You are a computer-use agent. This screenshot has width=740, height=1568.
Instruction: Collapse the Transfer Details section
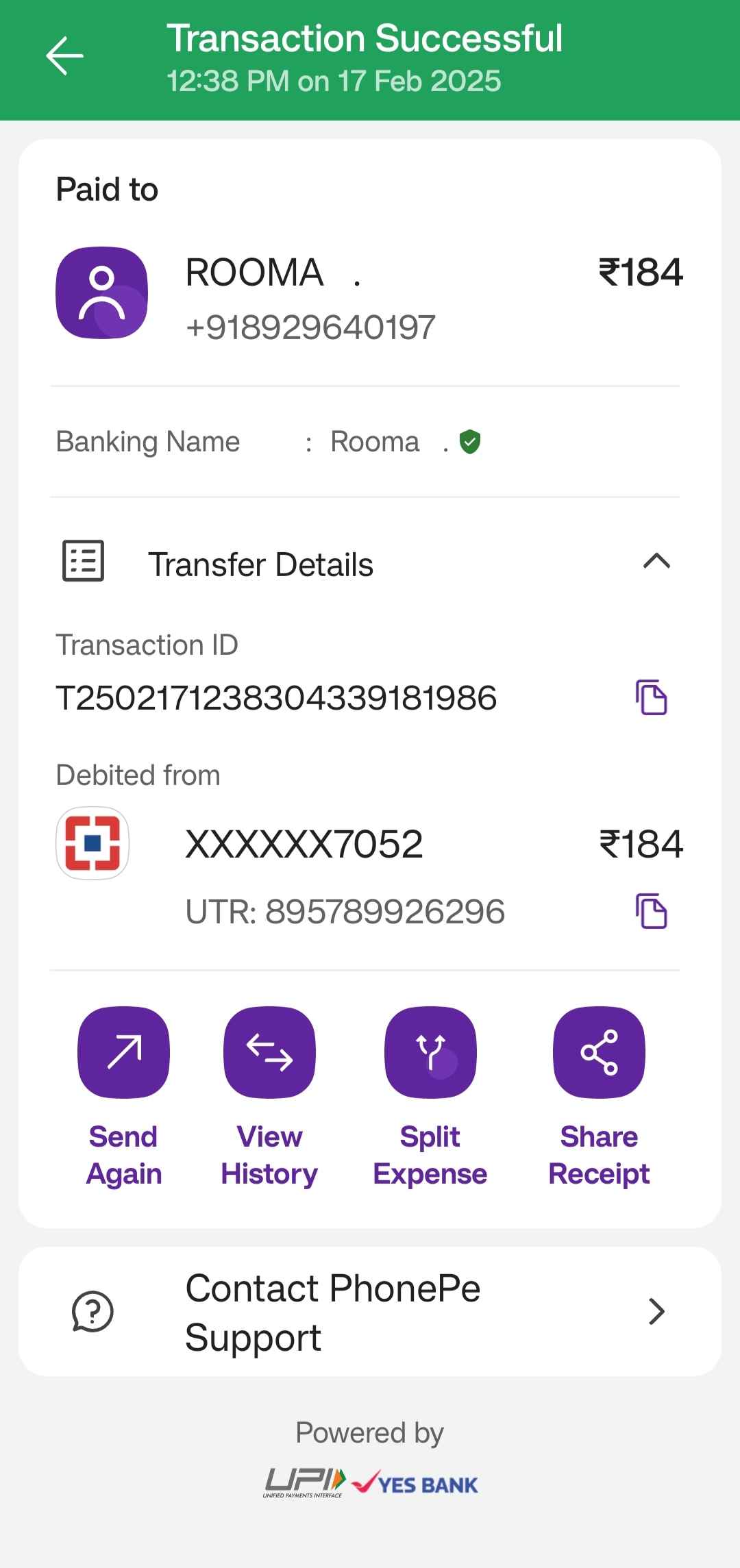pos(656,562)
